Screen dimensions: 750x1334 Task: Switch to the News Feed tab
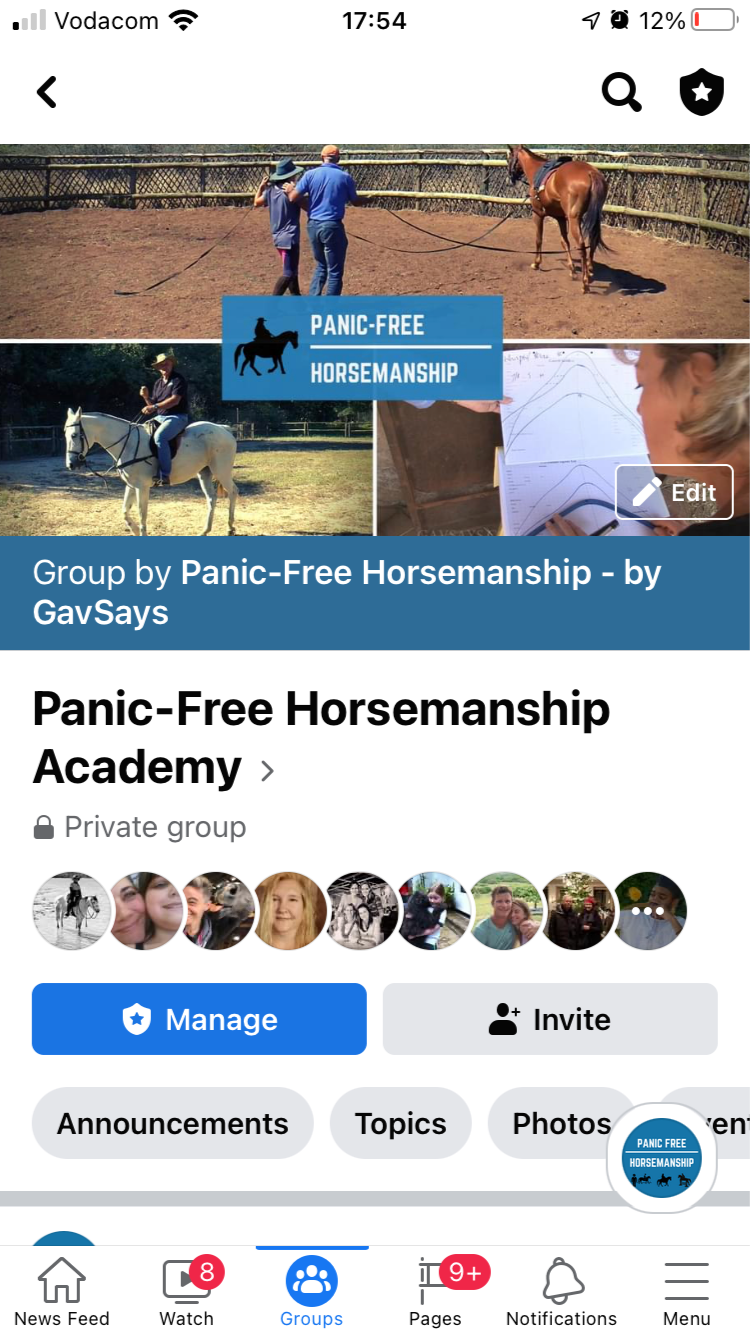(62, 1292)
